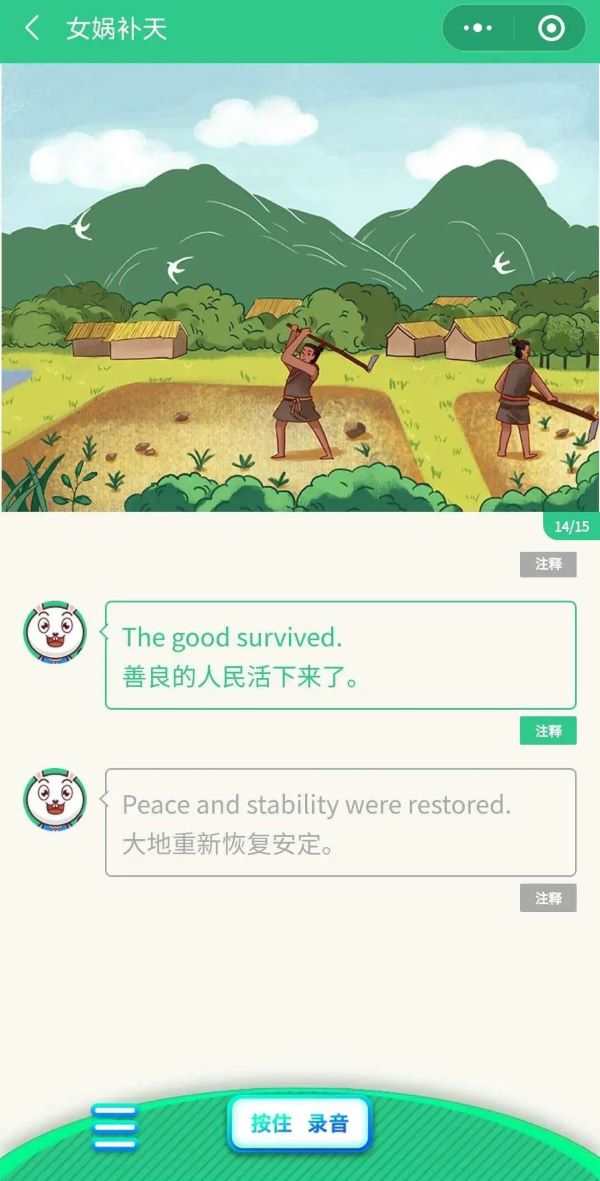The height and width of the screenshot is (1181, 600).
Task: Open the hamburger menu at bottom
Action: [x=114, y=1127]
